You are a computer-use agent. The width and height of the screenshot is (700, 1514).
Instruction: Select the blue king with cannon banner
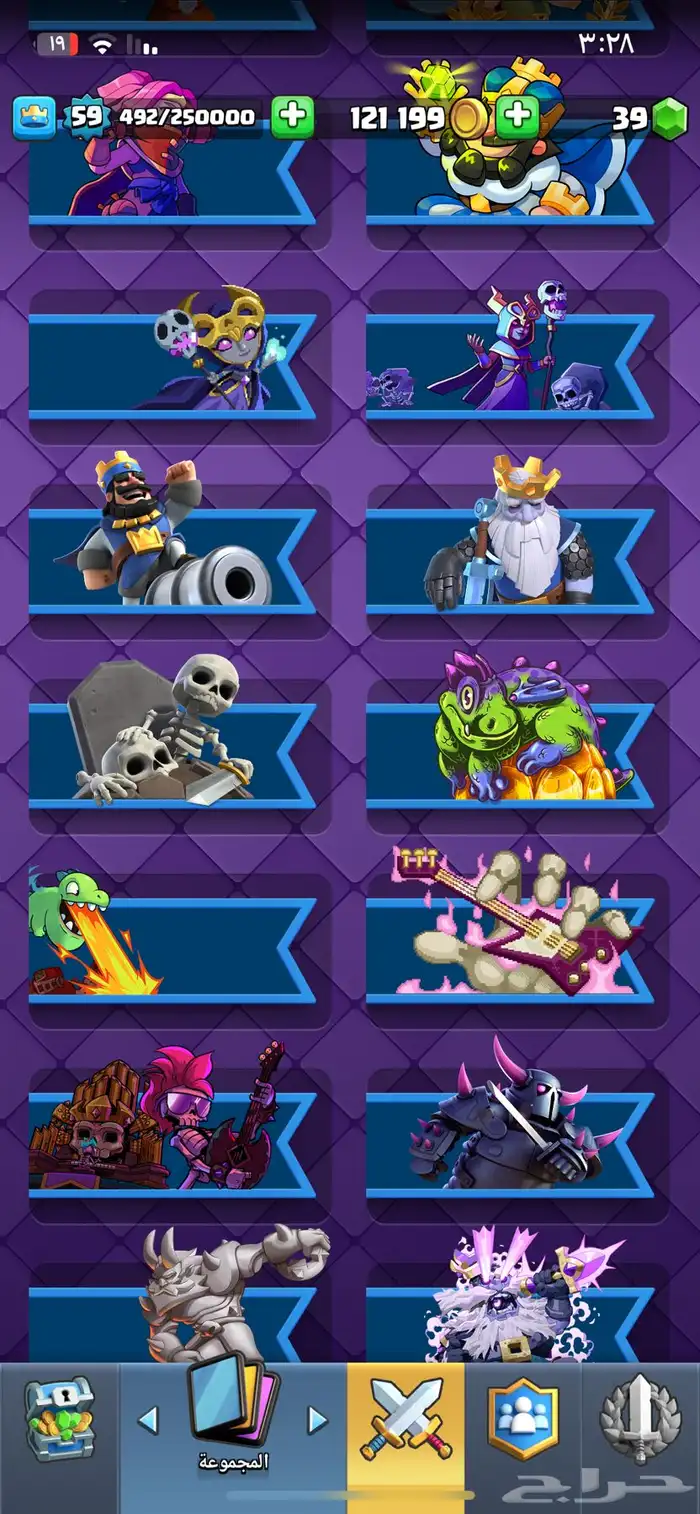pos(171,560)
